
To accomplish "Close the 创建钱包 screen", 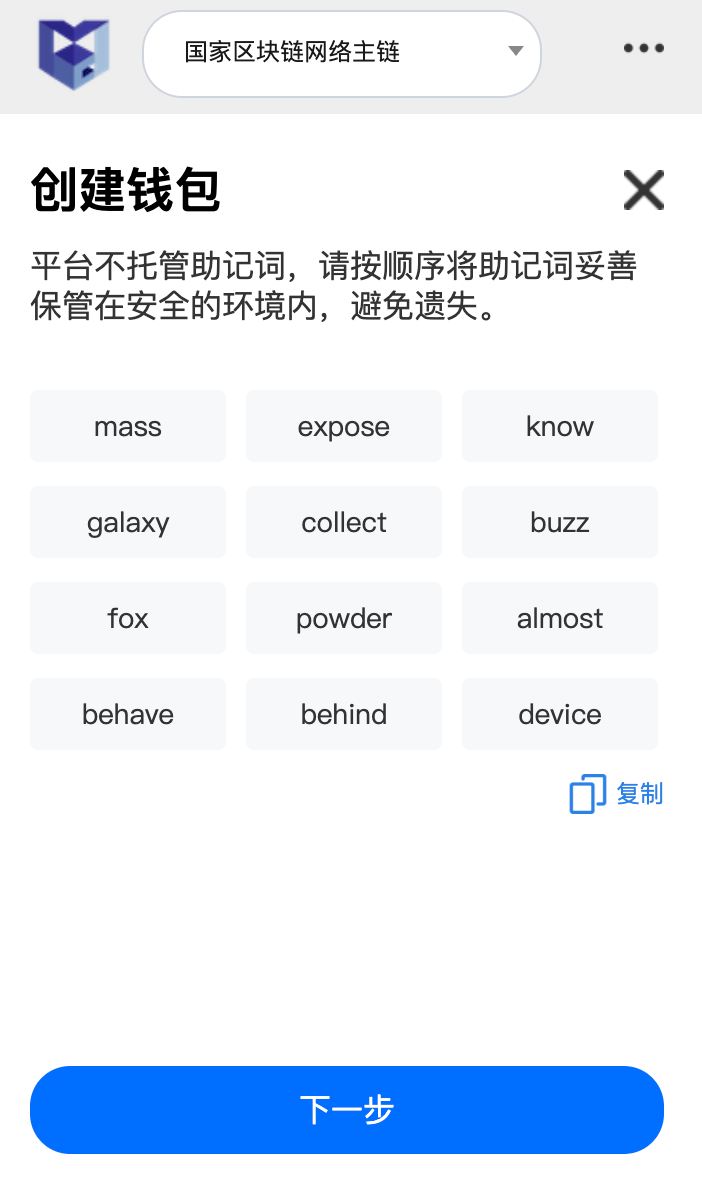I will click(x=643, y=190).
